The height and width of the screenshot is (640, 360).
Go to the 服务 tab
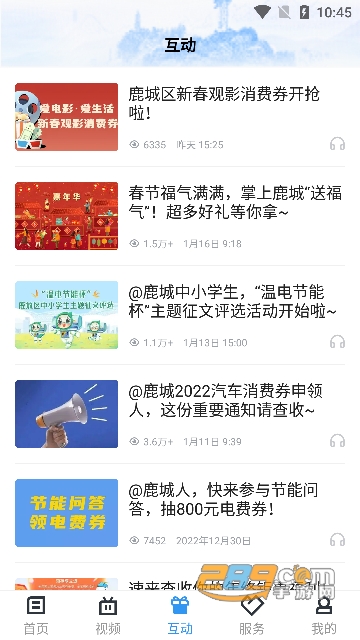click(x=252, y=616)
